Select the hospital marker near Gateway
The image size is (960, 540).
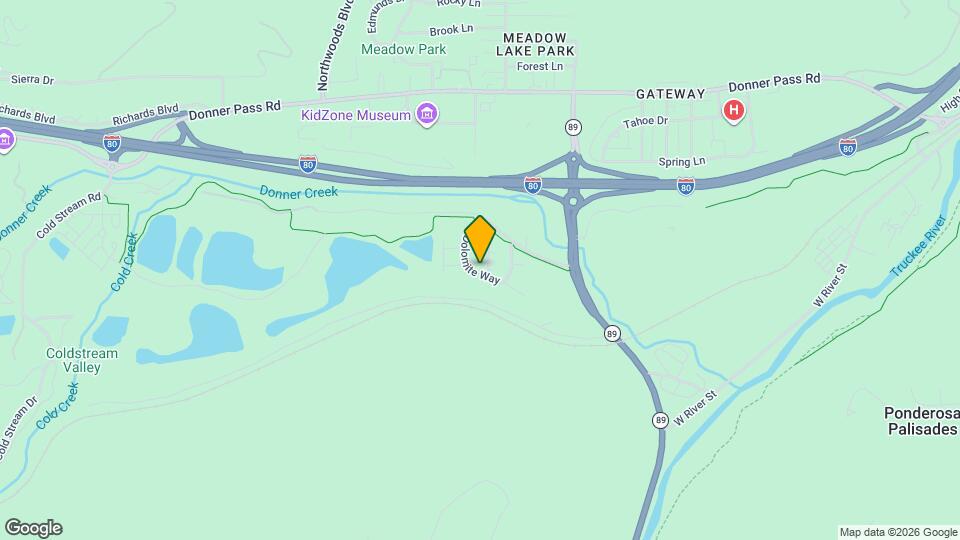[734, 111]
